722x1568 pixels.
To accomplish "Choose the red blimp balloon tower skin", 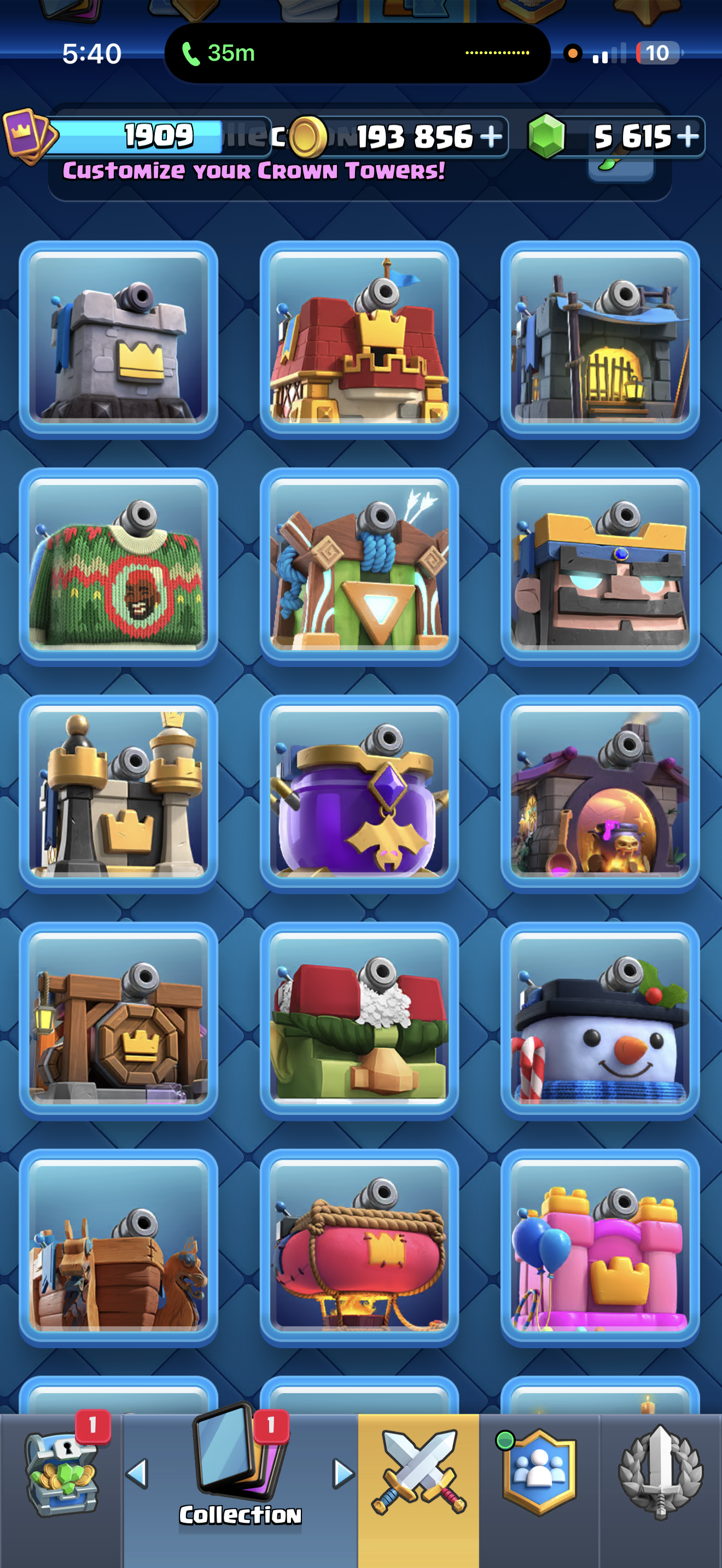I will click(359, 1248).
